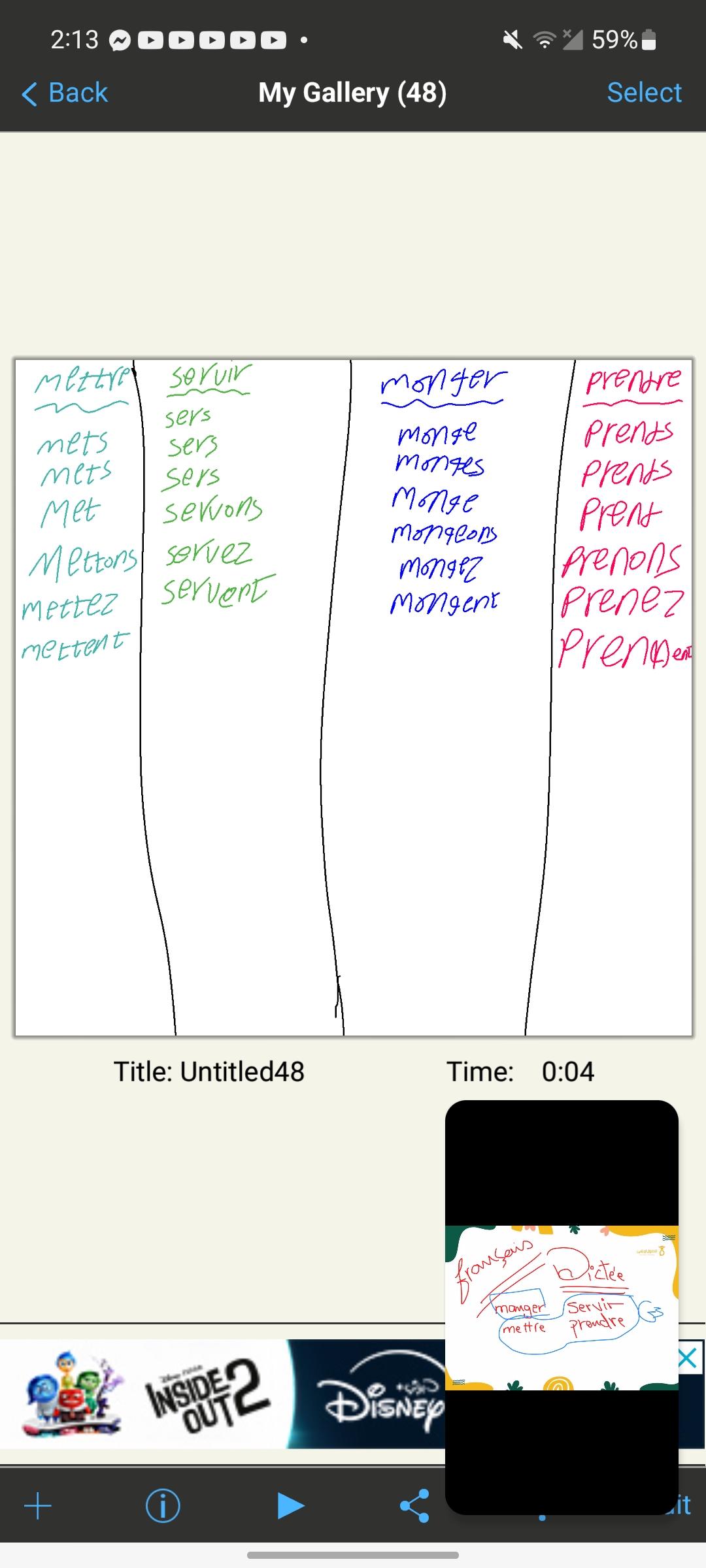Open the Untitled48 drawing

[353, 697]
